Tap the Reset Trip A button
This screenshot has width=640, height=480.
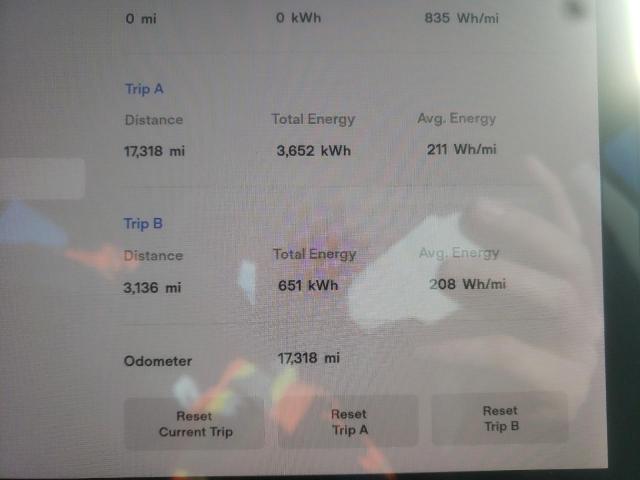pos(348,422)
